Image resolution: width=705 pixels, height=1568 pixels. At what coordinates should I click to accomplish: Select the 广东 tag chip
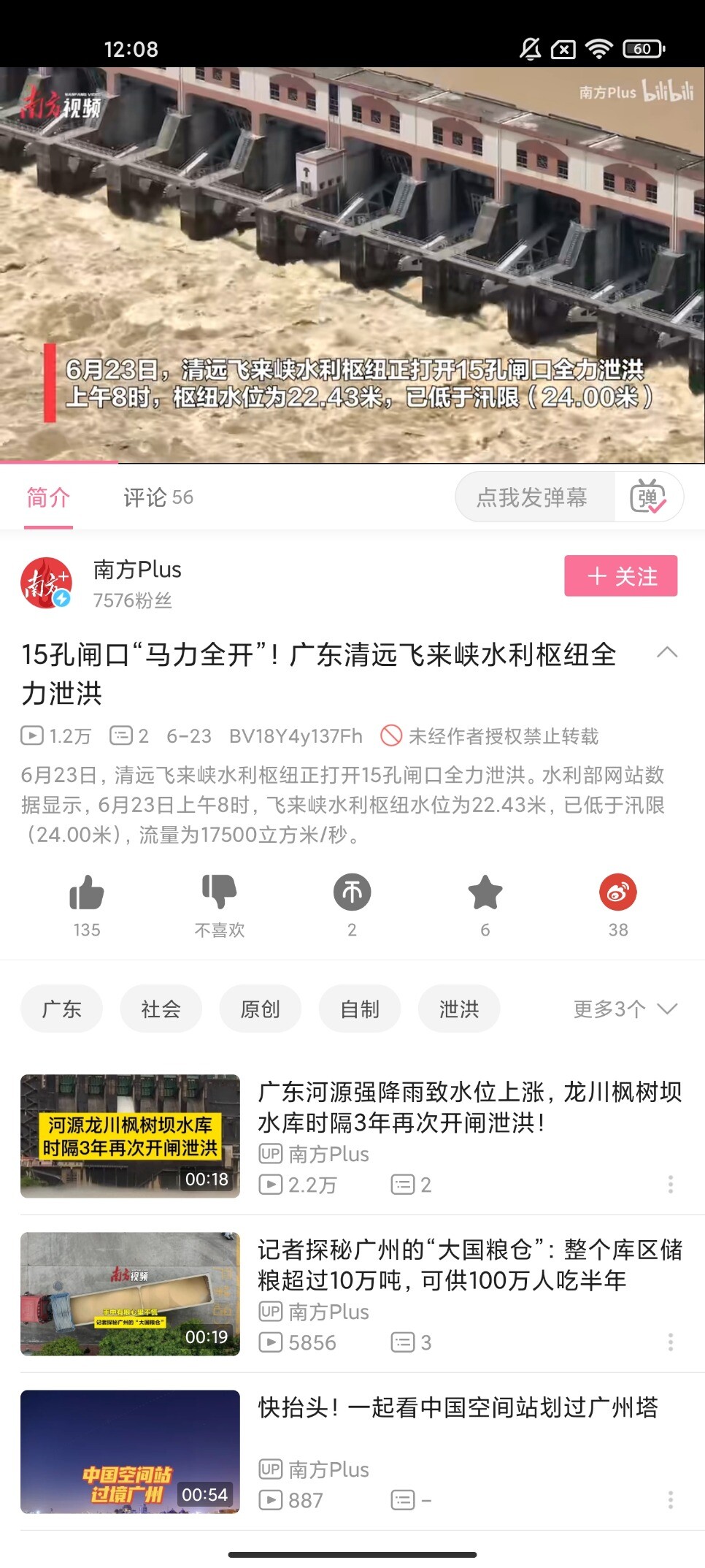click(61, 1009)
